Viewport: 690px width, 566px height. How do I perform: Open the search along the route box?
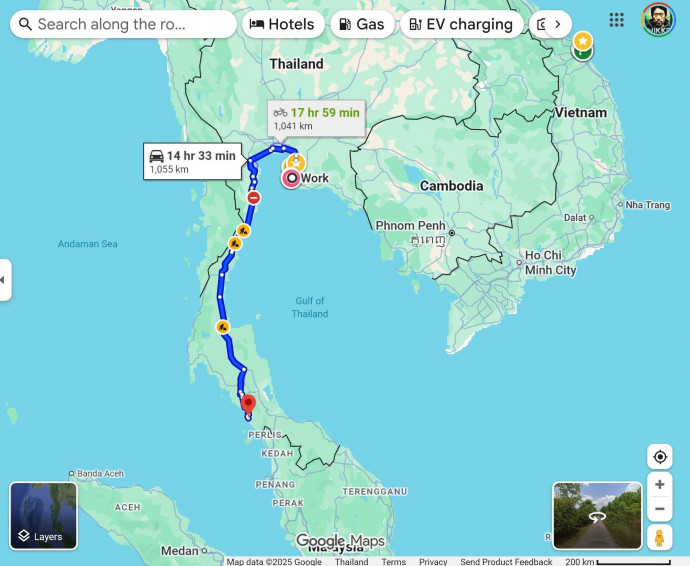[122, 24]
